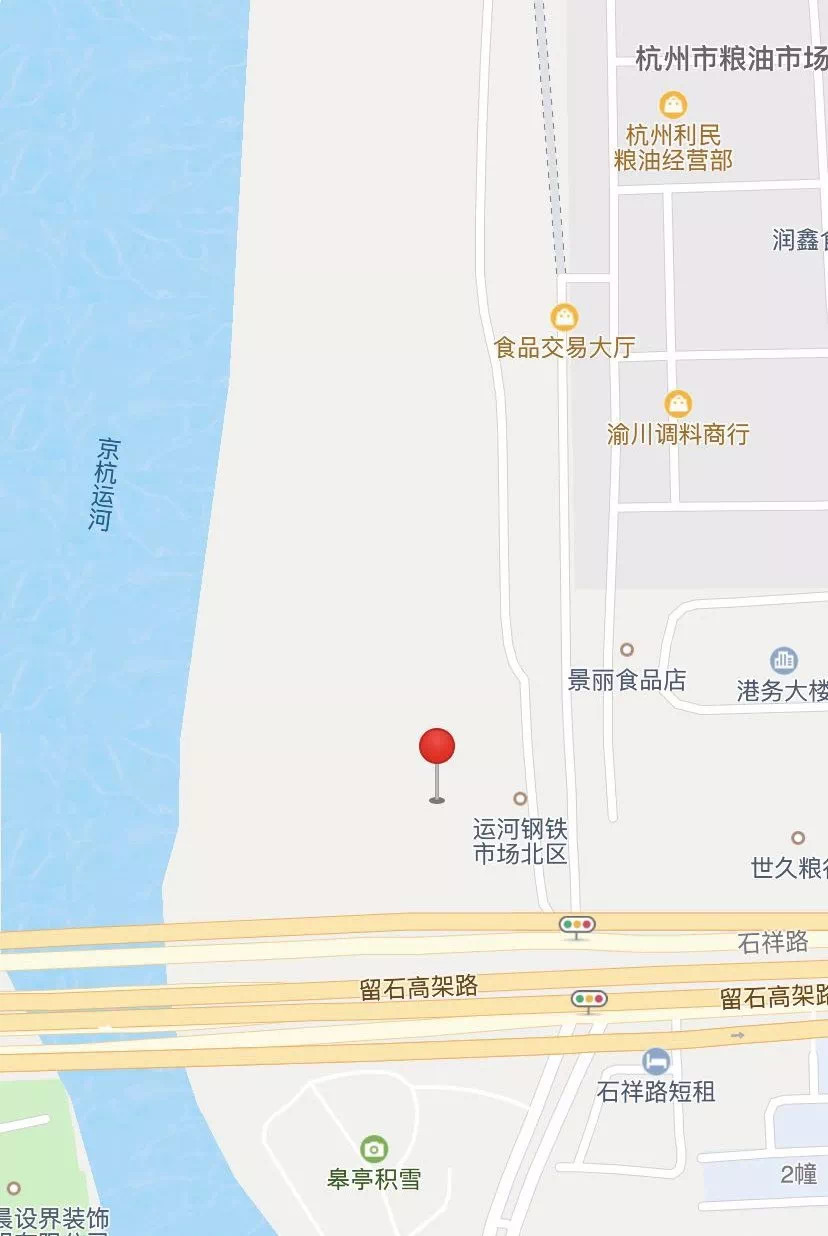Screen dimensions: 828x1236
Task: Select the 景丽食品店 point marker
Action: click(627, 650)
